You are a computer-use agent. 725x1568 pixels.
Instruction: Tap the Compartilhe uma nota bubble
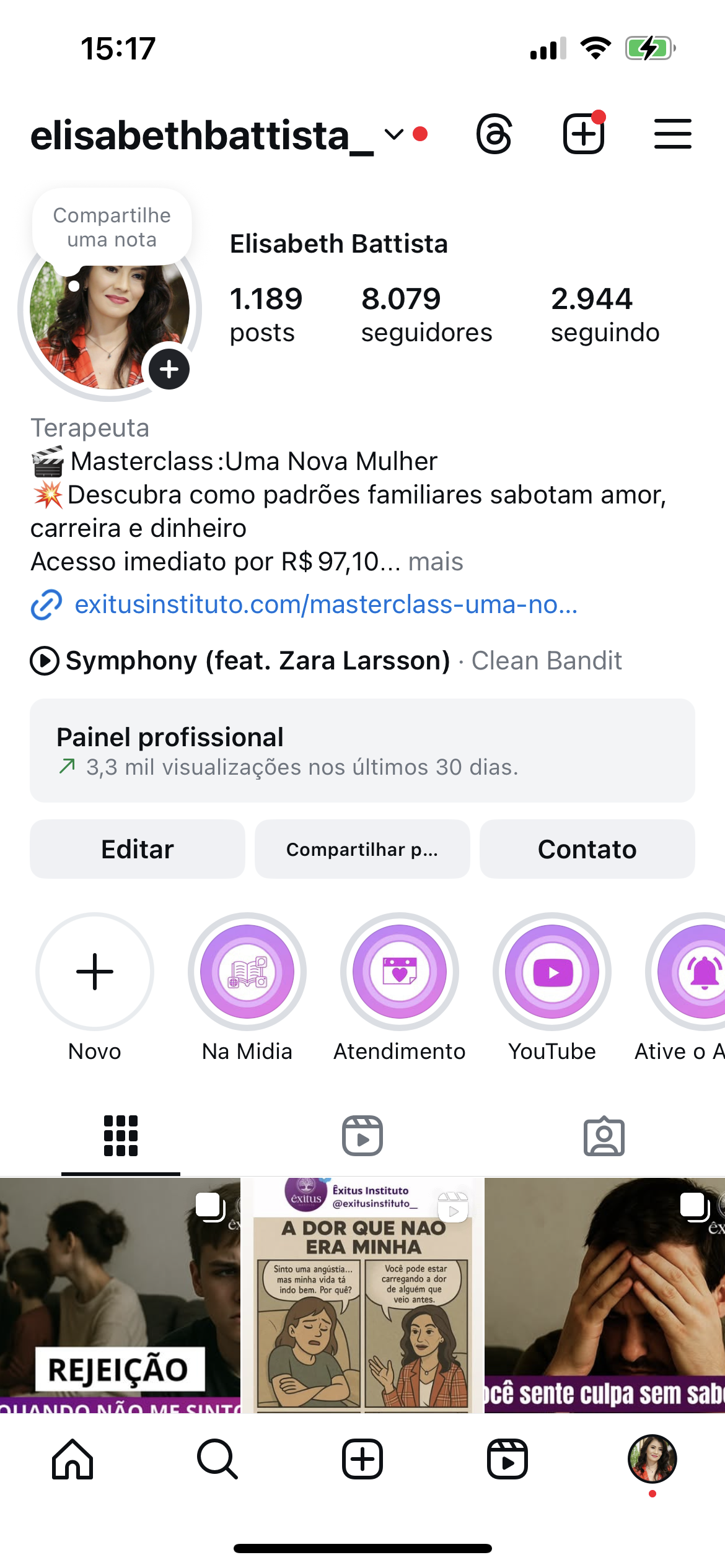(x=112, y=227)
